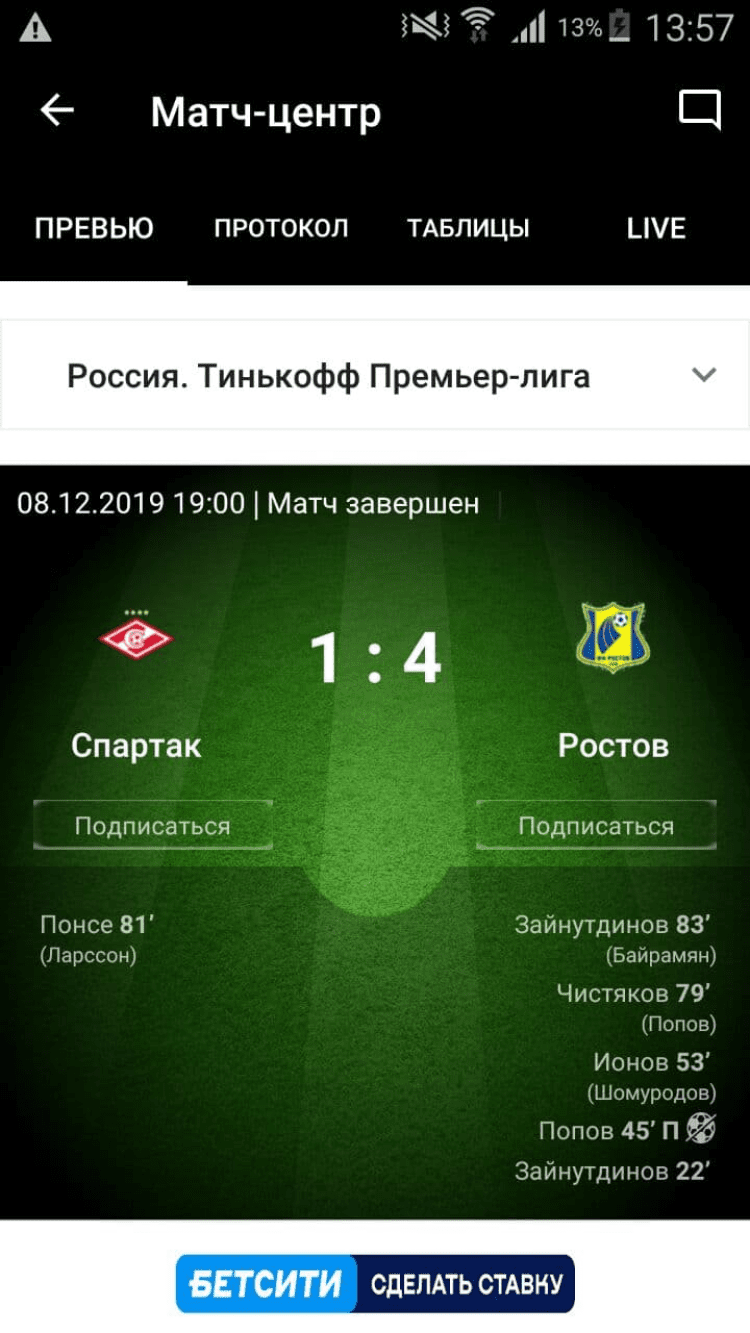Expand the Тинькофф Премьер-лига league dropdown
This screenshot has height=1333, width=750.
click(x=703, y=375)
